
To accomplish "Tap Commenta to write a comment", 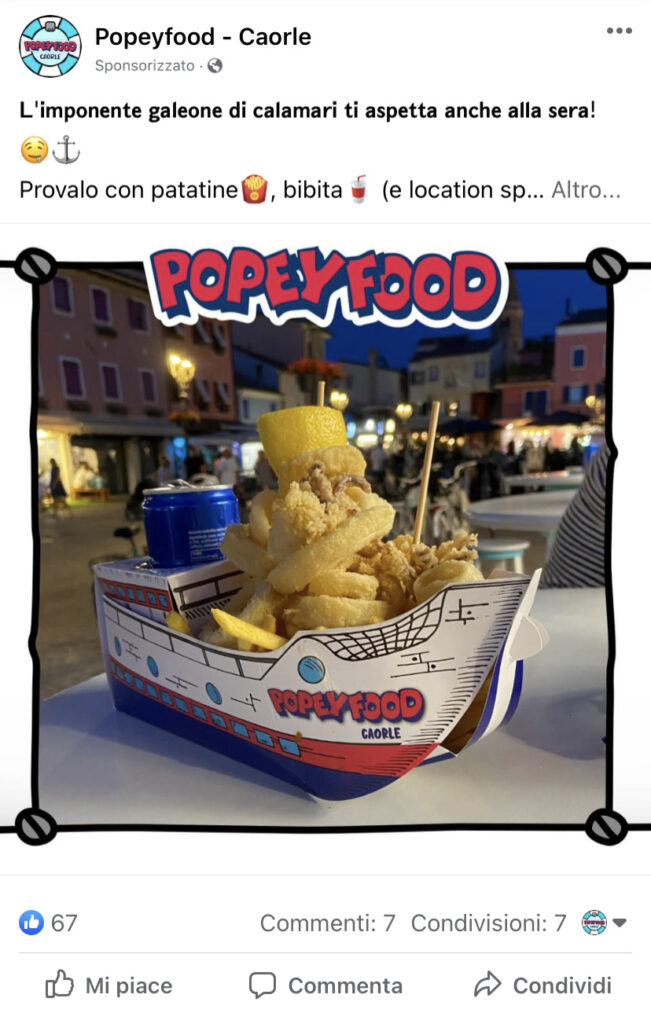I will 325,985.
